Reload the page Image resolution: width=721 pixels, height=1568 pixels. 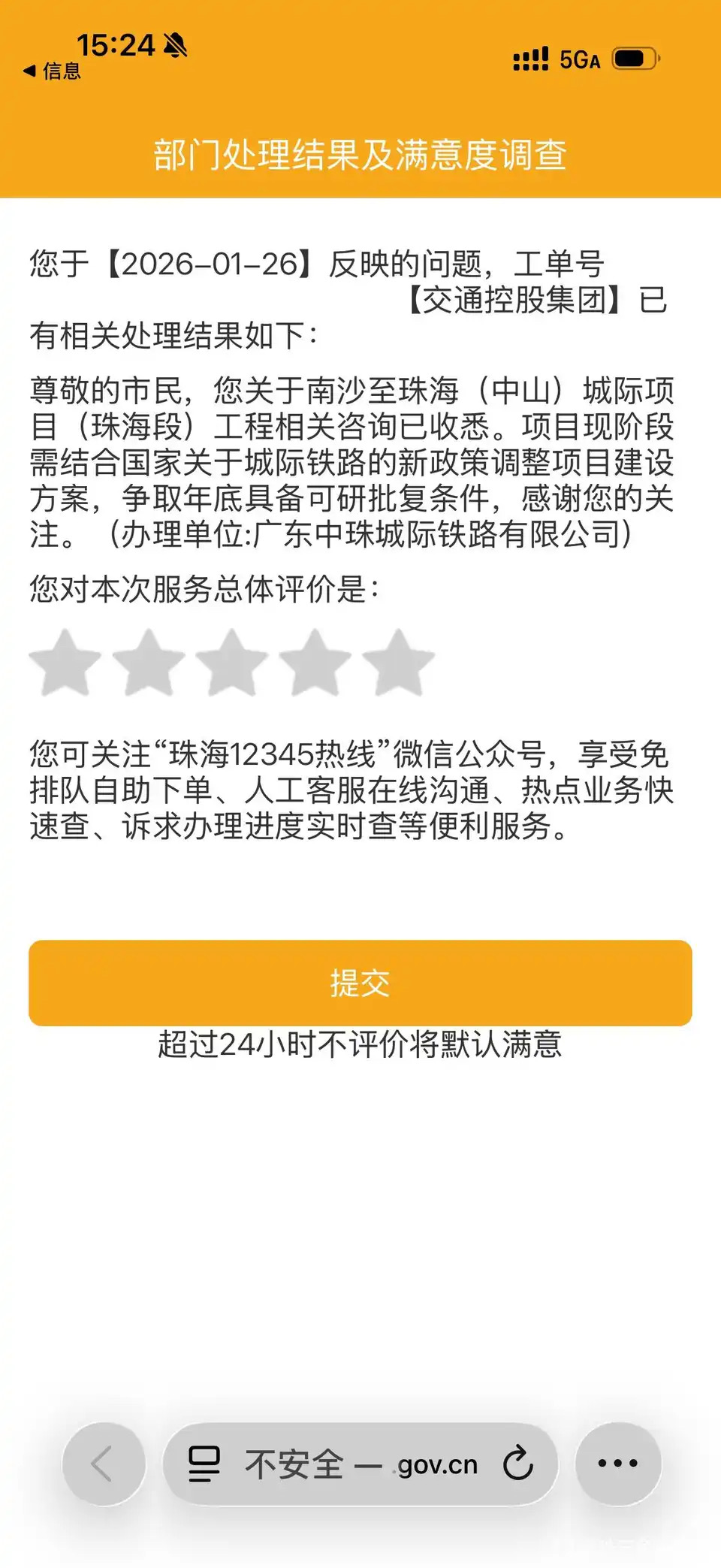click(517, 1464)
